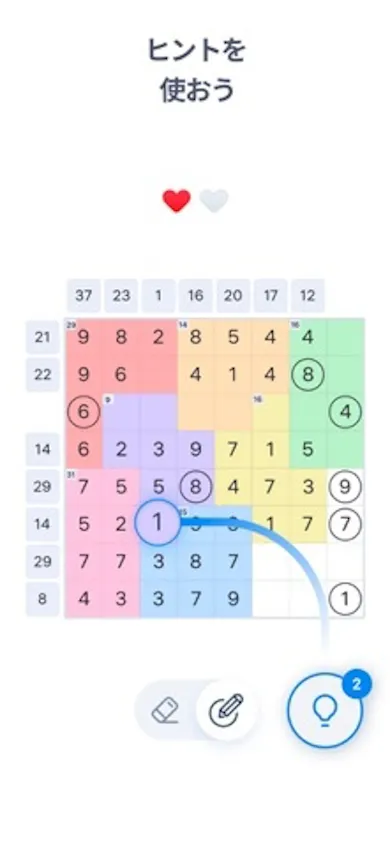Select the pencil circle tool
Screen dimensions: 390x847
click(x=227, y=709)
